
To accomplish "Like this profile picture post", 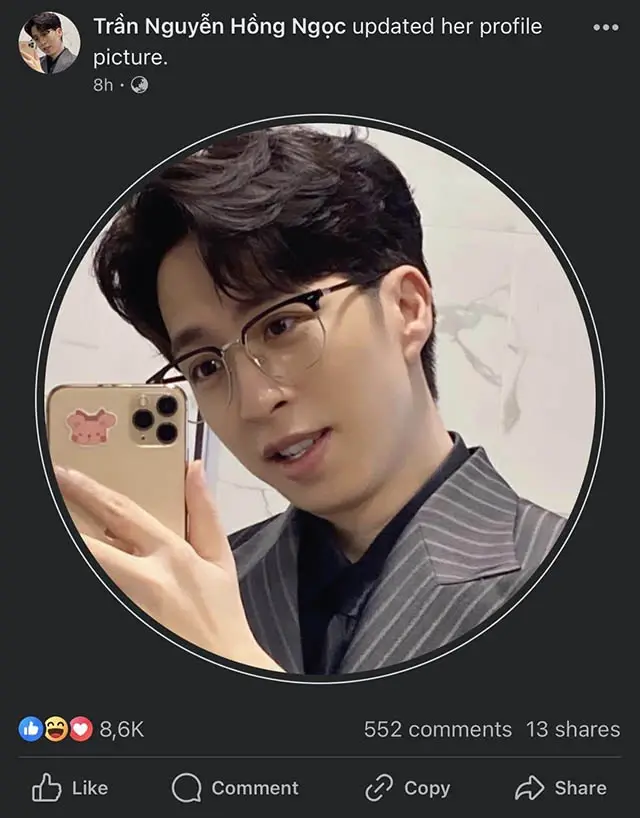I will pos(70,788).
